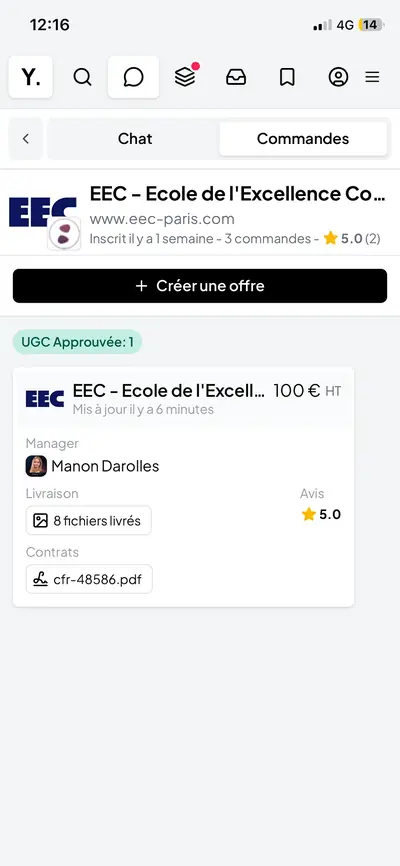Viewport: 400px width, 866px height.
Task: Tap Créer une offre button
Action: point(200,286)
